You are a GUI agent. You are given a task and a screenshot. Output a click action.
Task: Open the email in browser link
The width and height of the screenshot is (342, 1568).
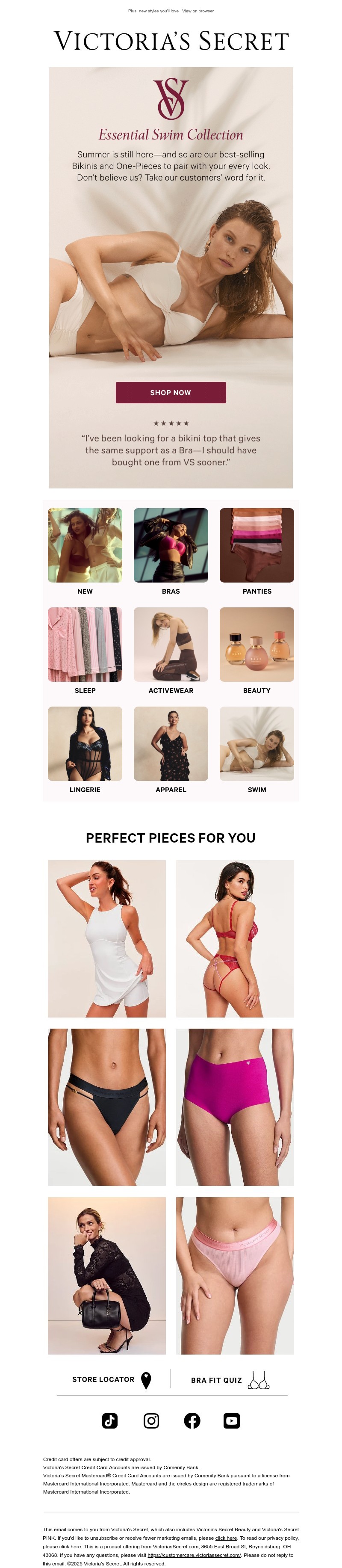tap(206, 11)
